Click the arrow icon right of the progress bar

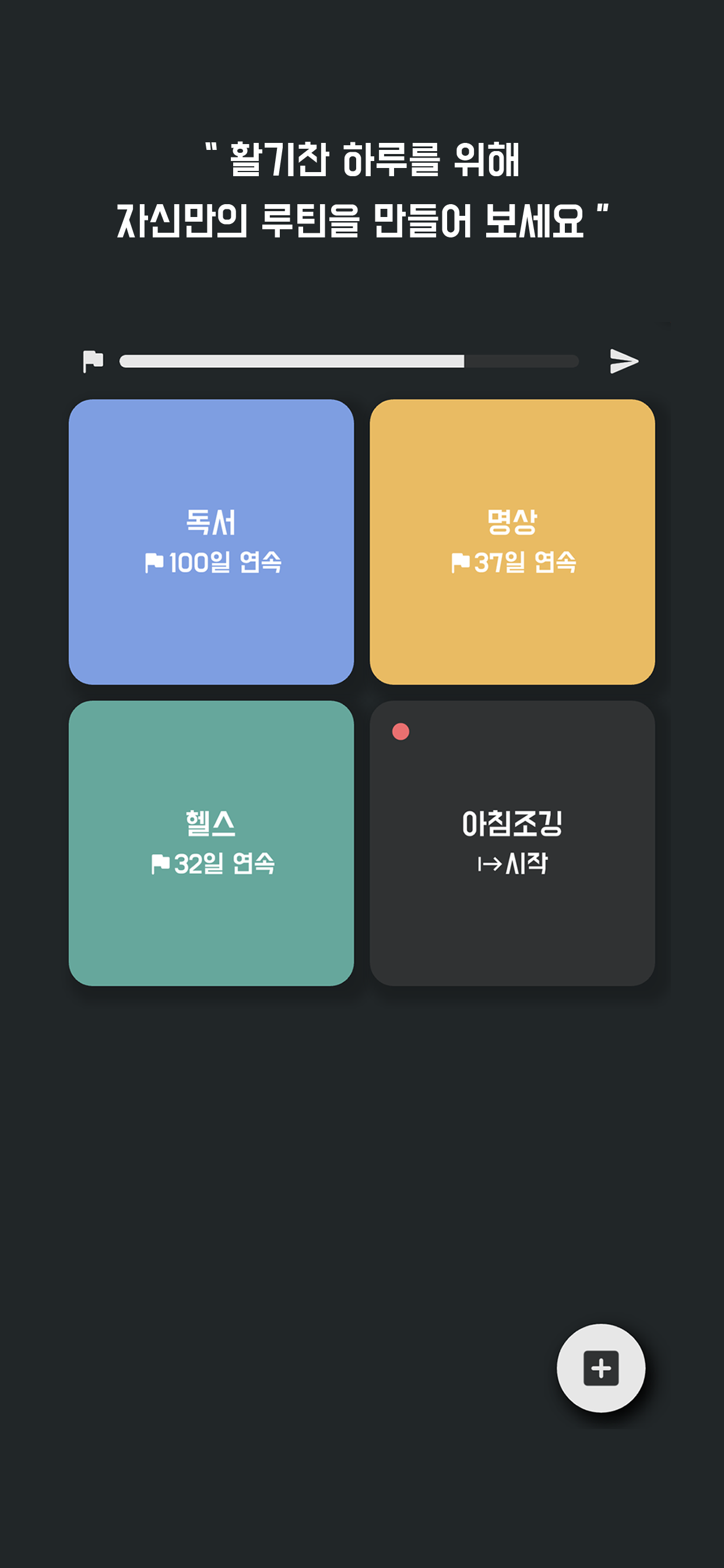623,362
